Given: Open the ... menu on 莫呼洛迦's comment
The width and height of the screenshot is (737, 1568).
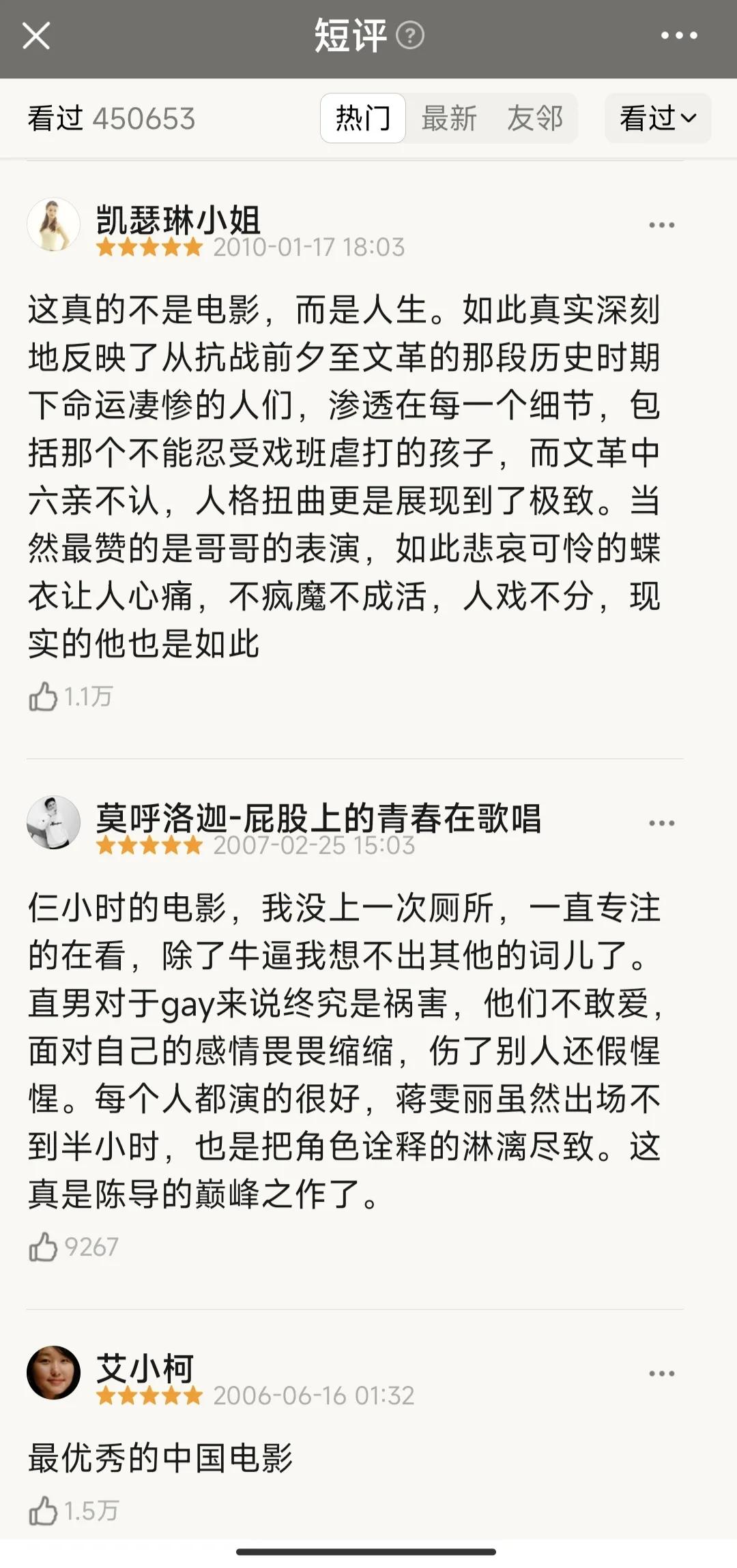Looking at the screenshot, I should click(x=661, y=823).
